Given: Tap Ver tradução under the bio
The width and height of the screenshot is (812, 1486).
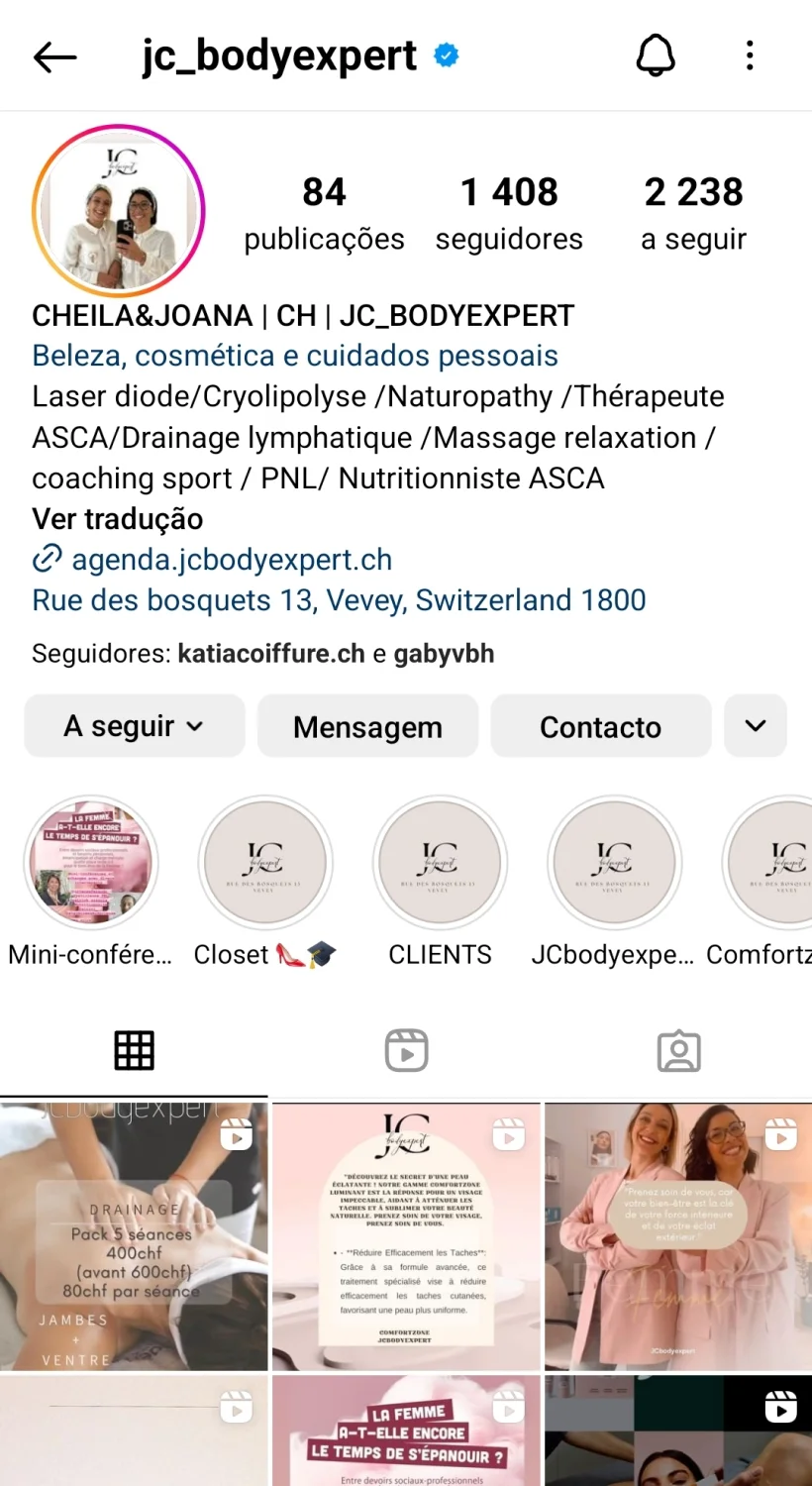Looking at the screenshot, I should point(118,519).
